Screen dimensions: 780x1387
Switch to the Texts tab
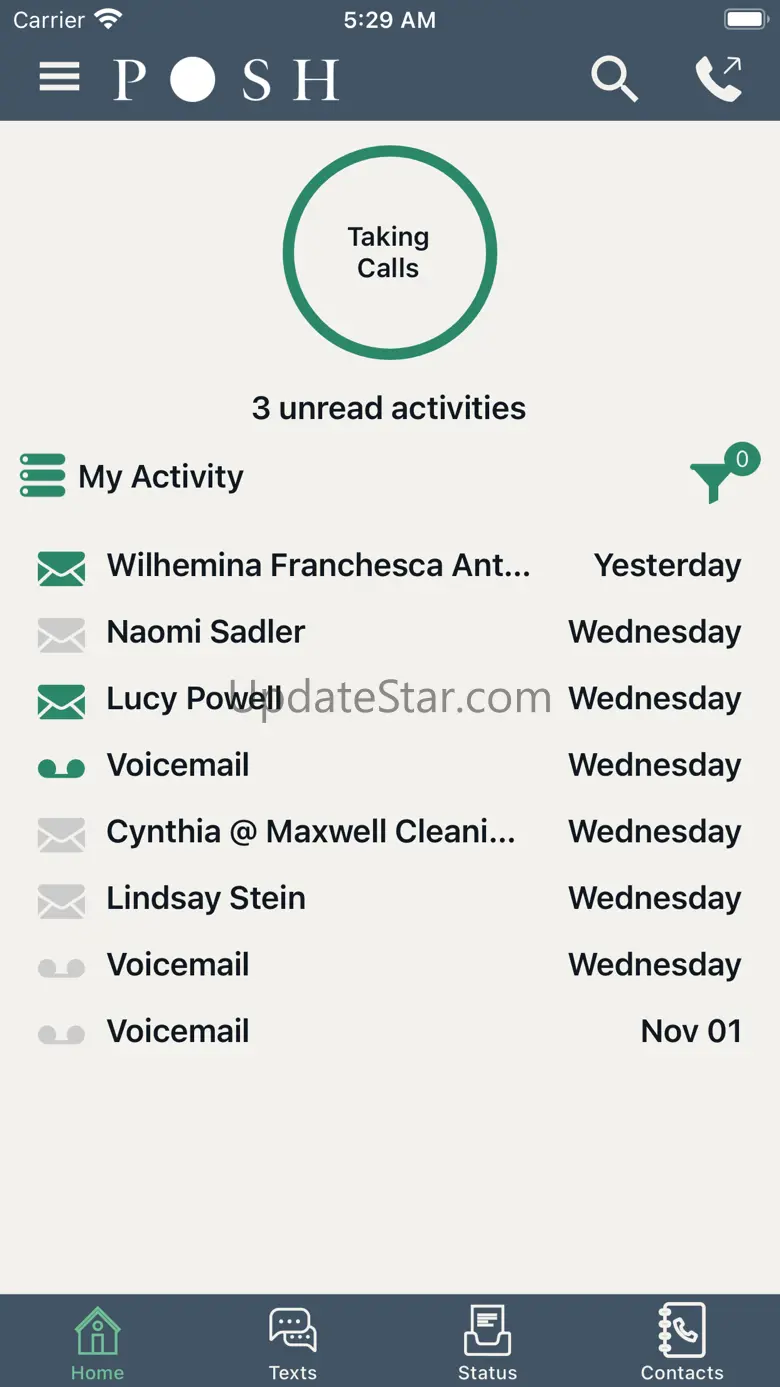tap(293, 1342)
